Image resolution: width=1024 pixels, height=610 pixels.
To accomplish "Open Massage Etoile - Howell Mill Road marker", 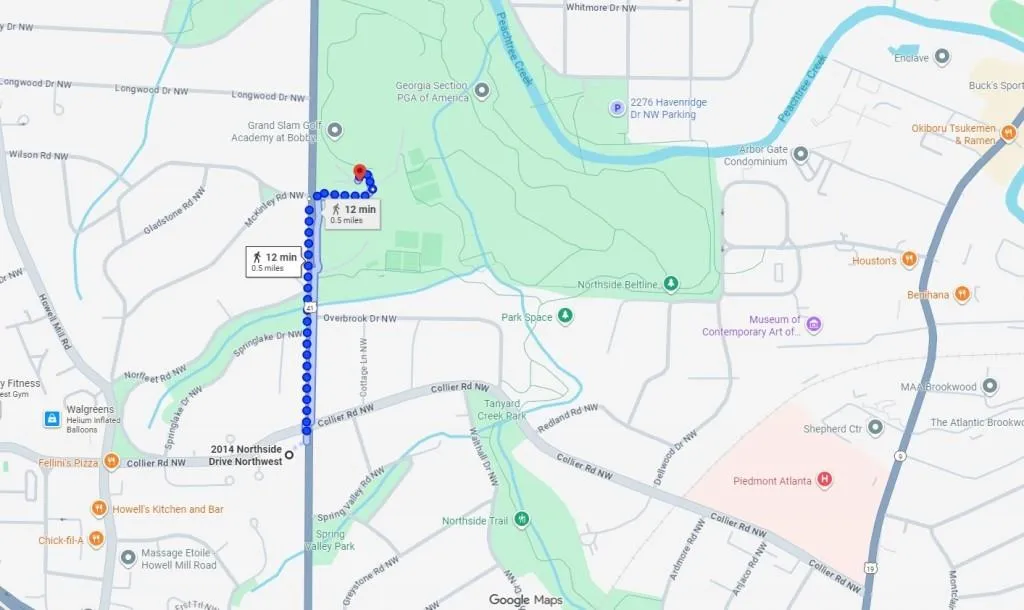I will [x=128, y=558].
